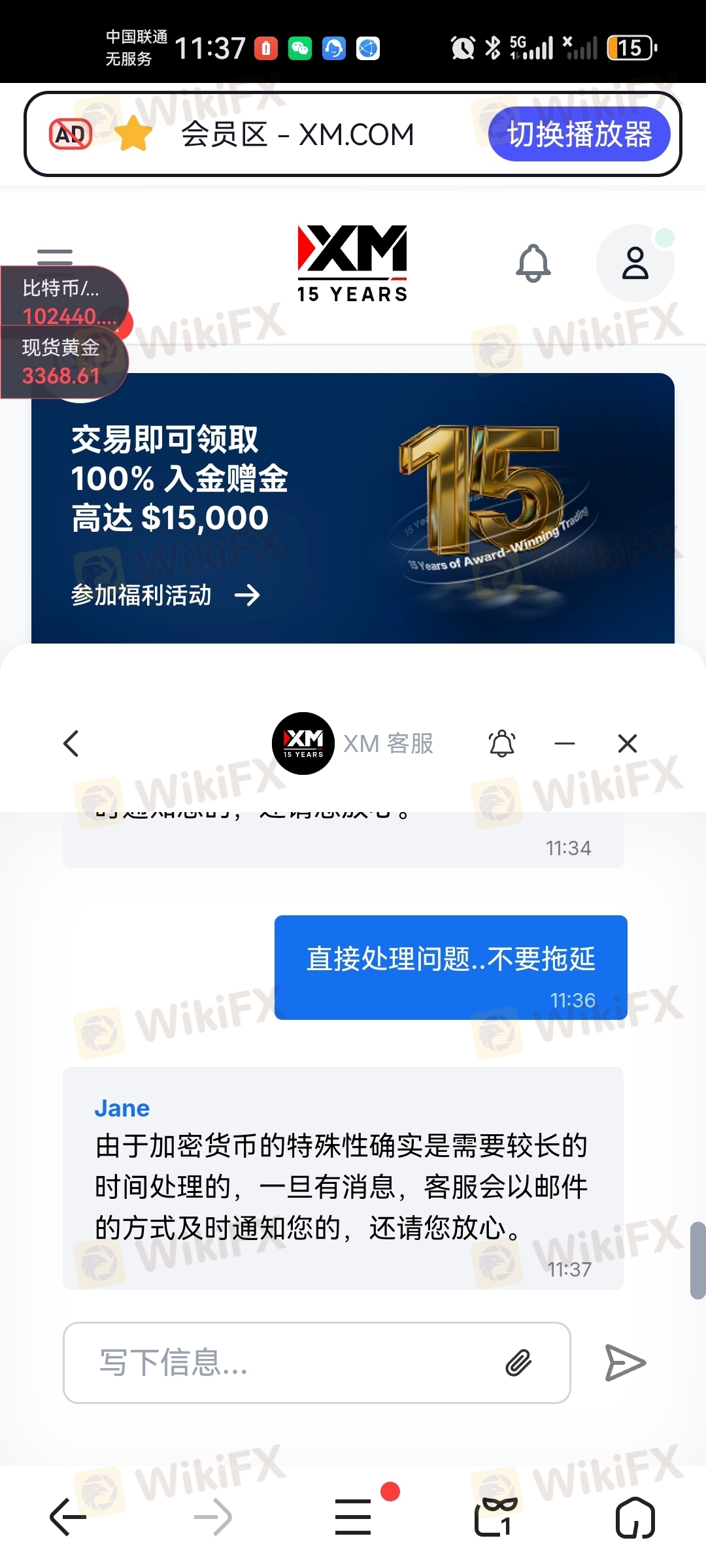
Task: Open the XM hamburger menu
Action: click(x=55, y=255)
